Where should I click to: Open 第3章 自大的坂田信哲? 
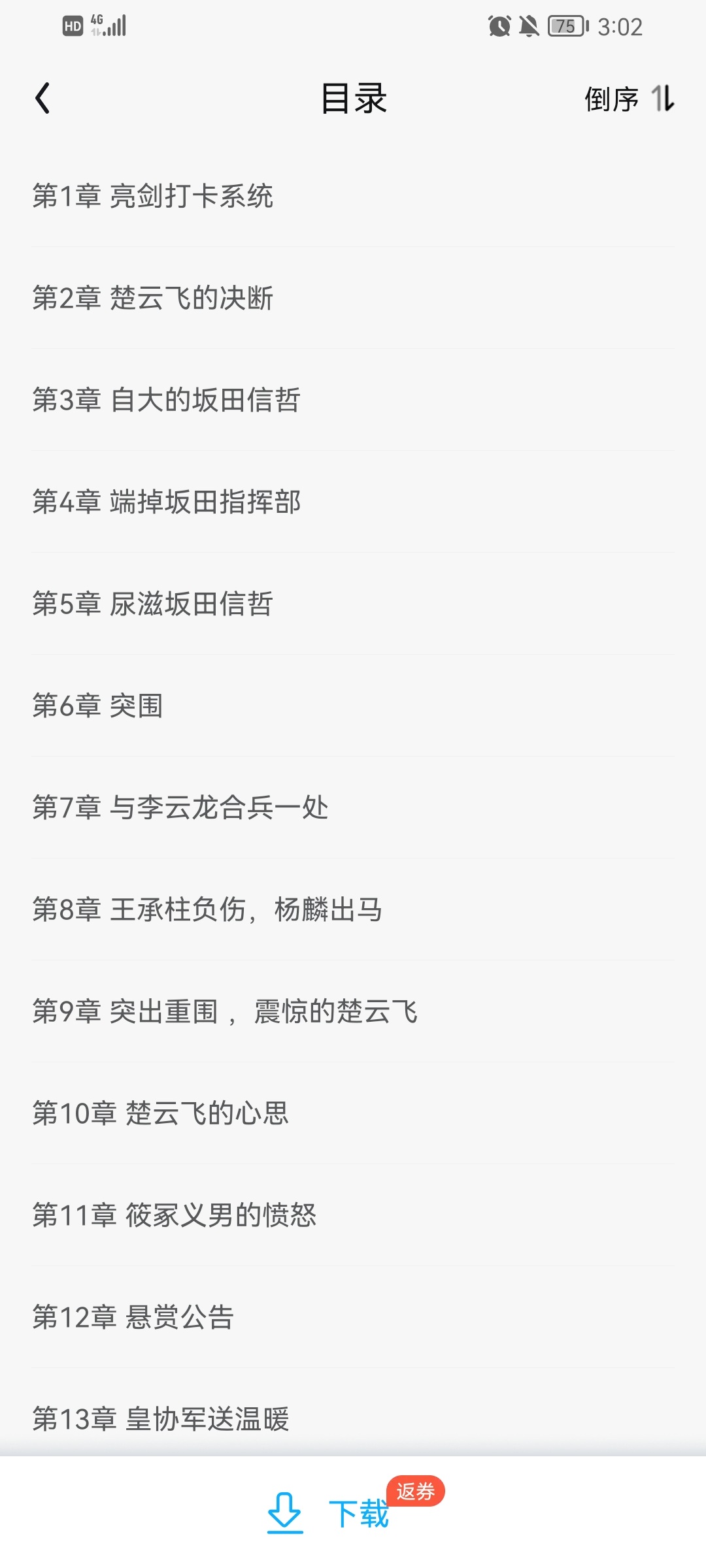coord(167,400)
